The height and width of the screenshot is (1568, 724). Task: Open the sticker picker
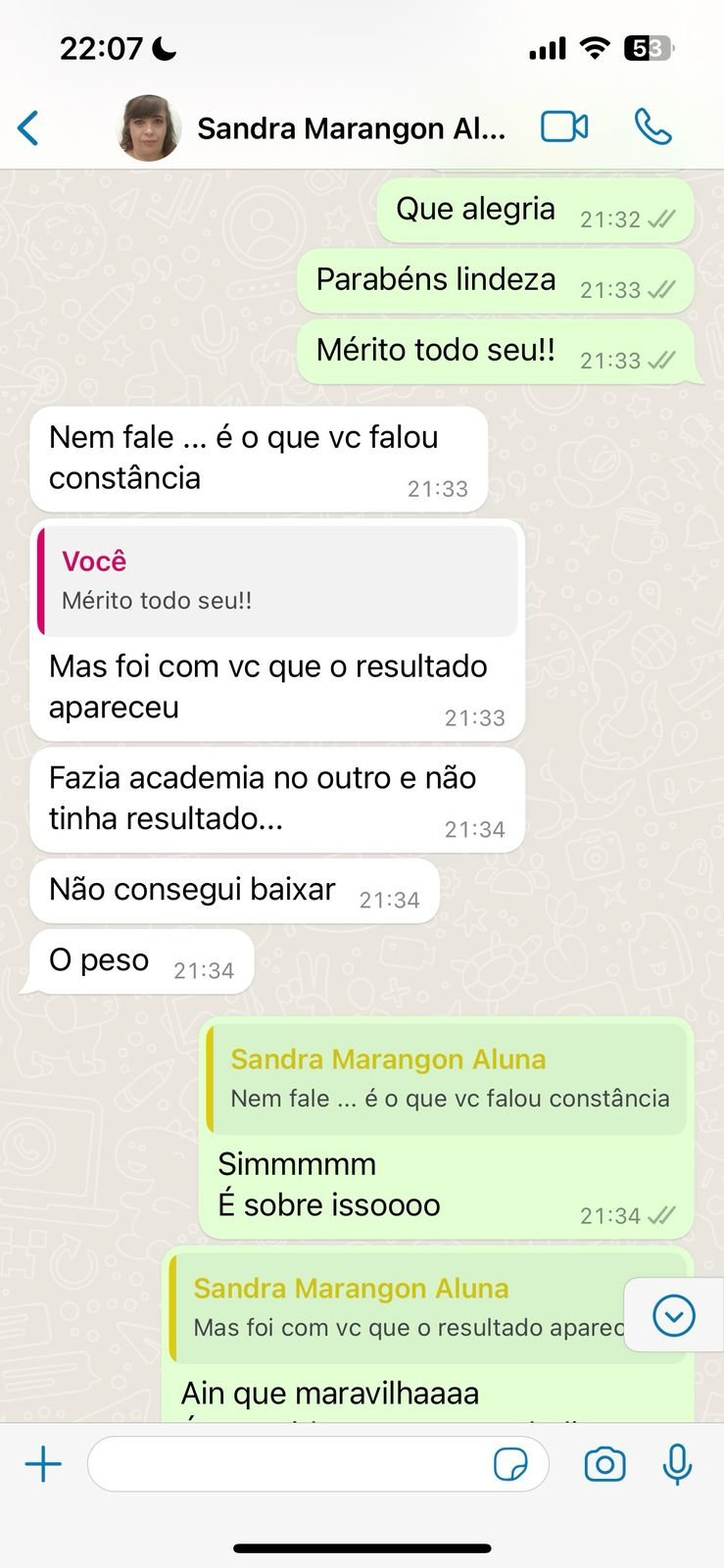coord(510,1465)
